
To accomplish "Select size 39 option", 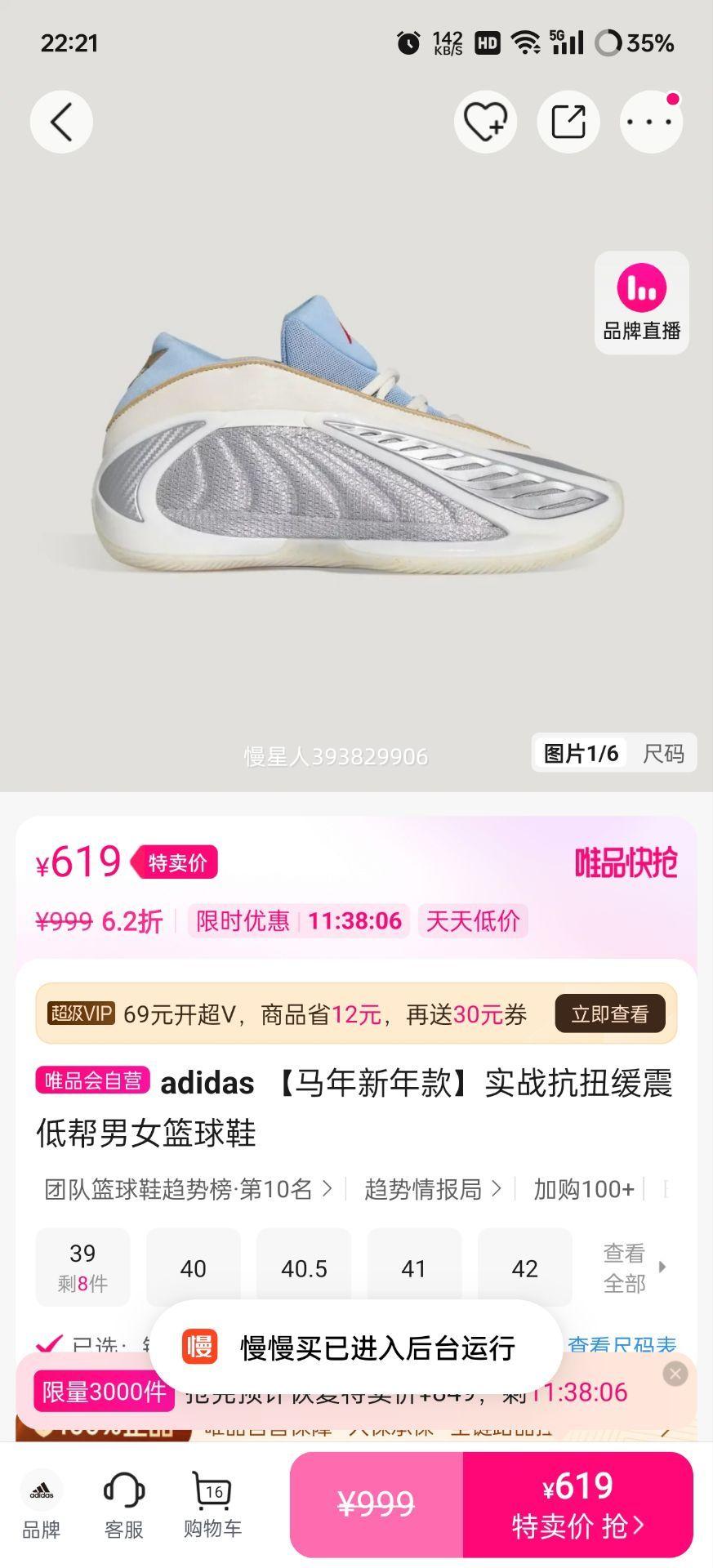I will click(82, 1267).
